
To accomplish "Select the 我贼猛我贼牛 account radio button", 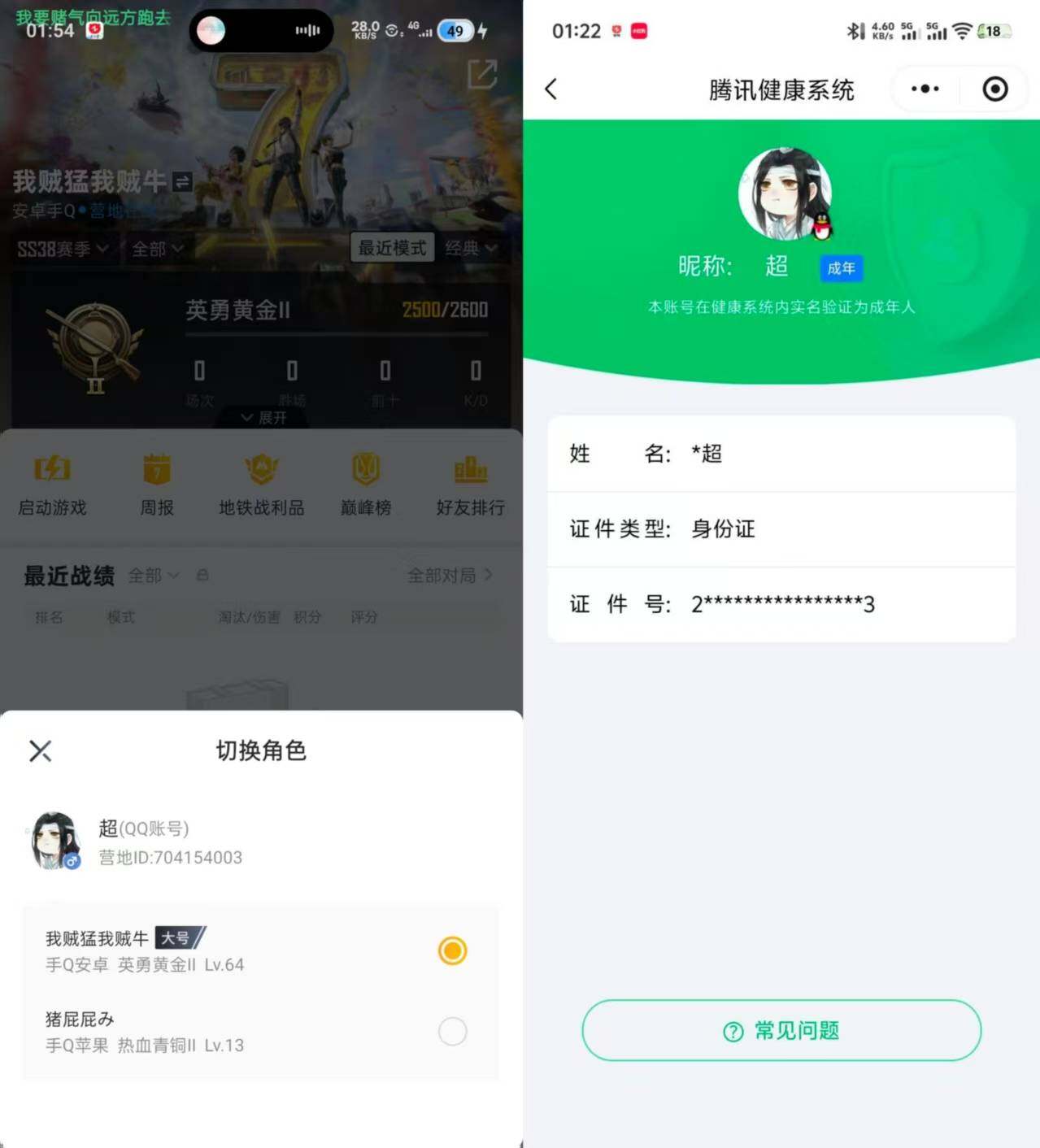I will click(452, 950).
